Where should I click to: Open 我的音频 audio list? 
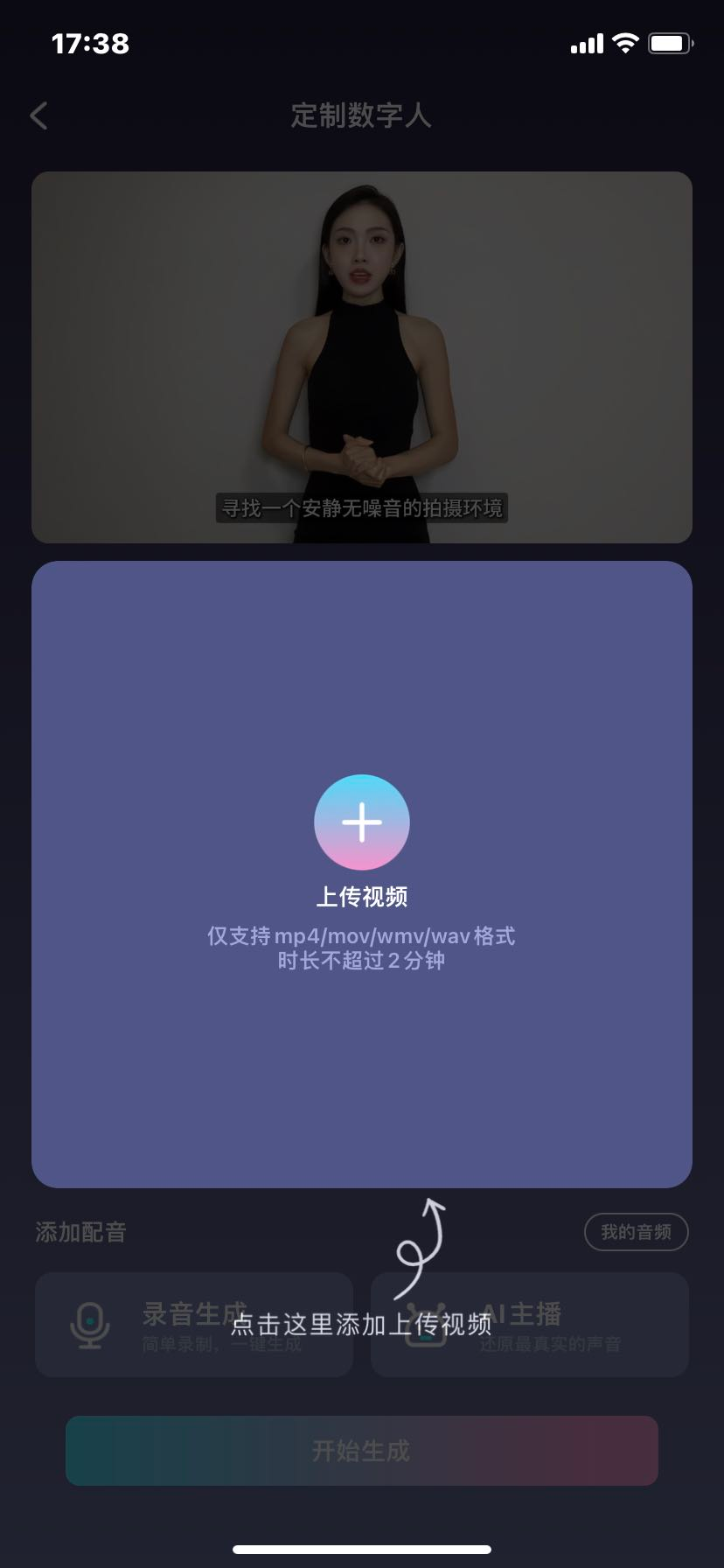636,1232
